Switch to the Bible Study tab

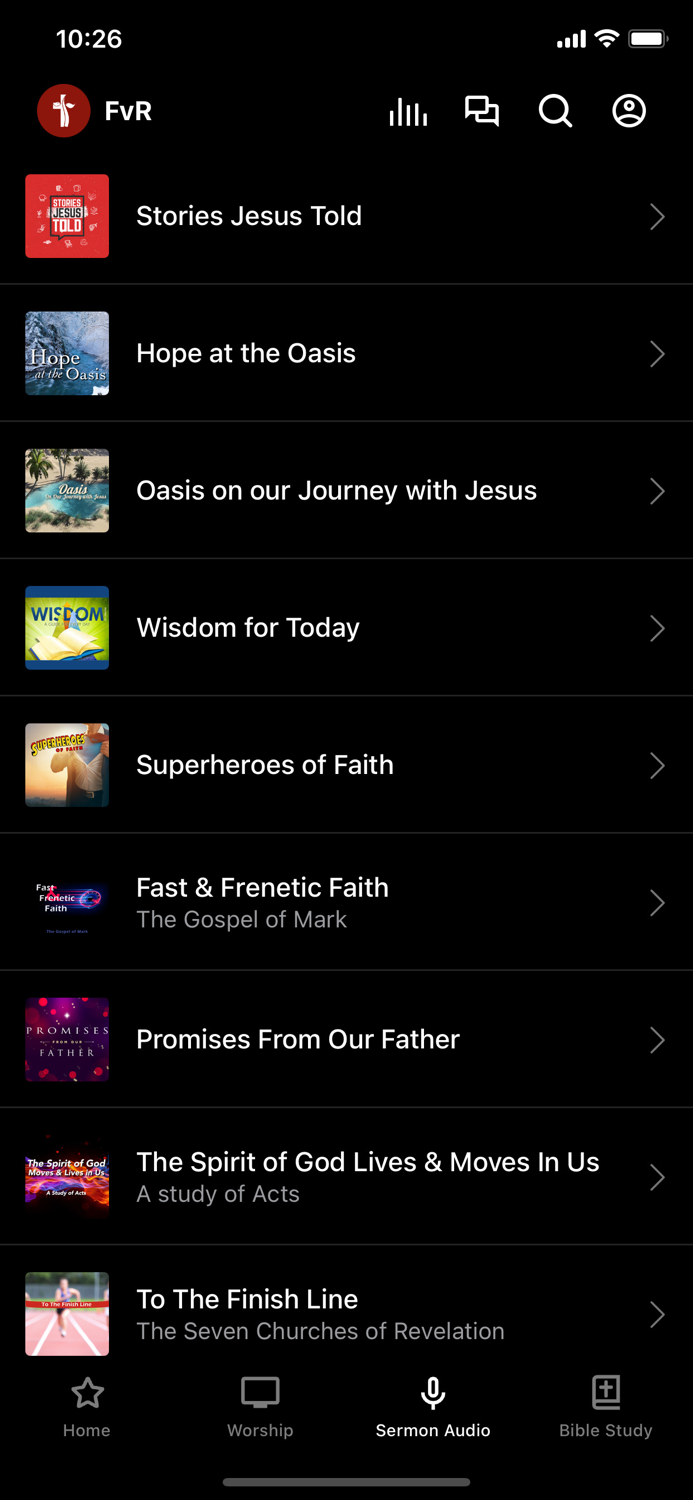point(606,1407)
